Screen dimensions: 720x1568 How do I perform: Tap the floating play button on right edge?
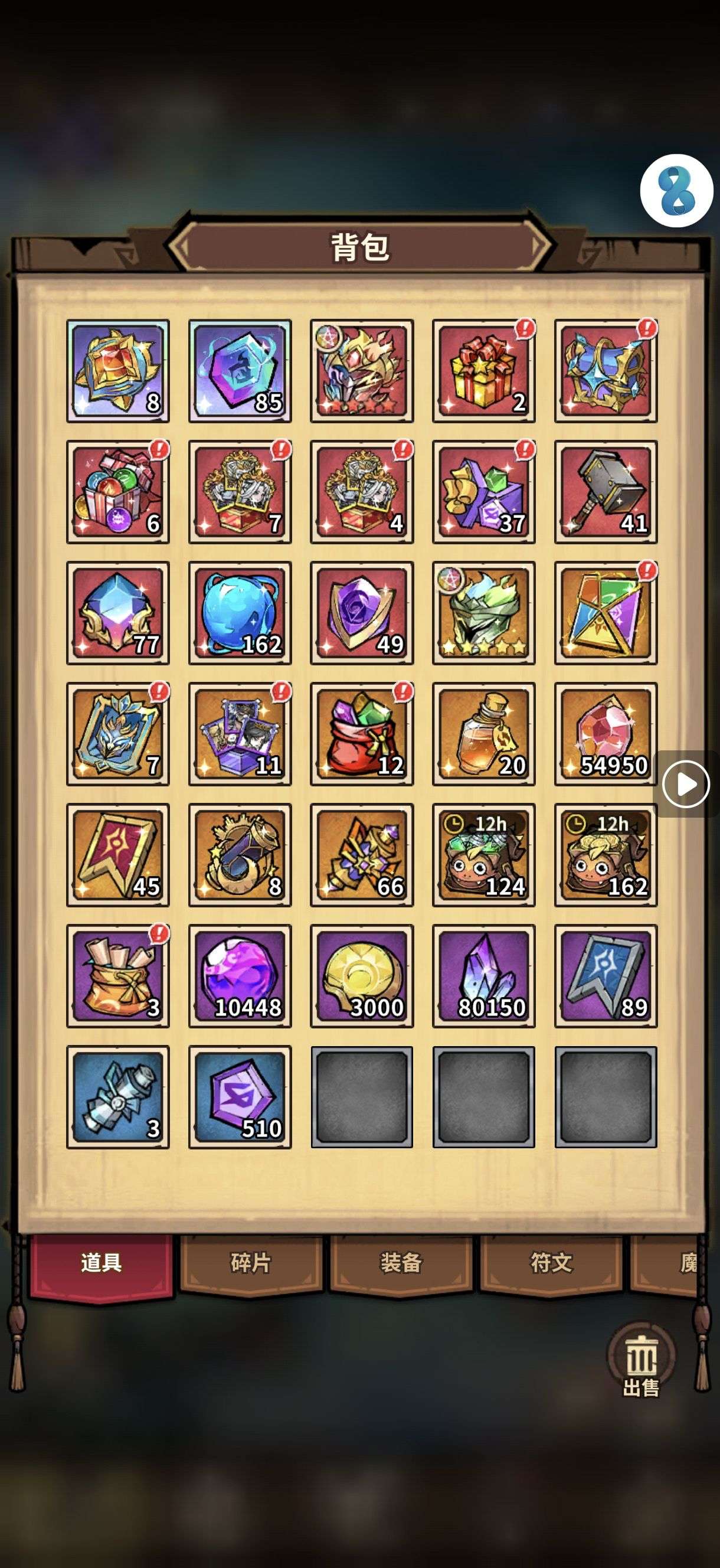coord(685,784)
